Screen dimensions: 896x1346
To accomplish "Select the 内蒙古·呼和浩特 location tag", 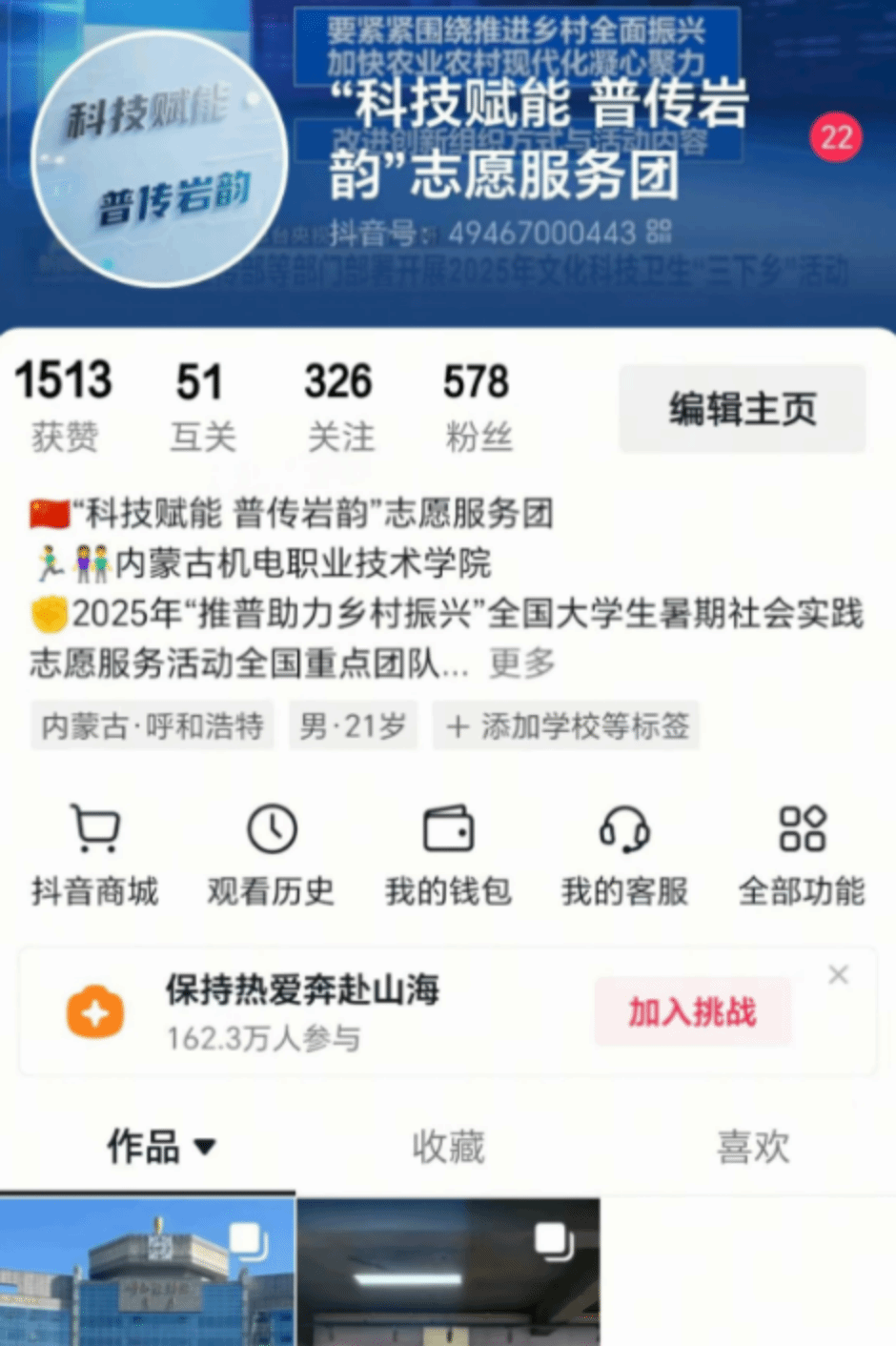I will pyautogui.click(x=153, y=726).
